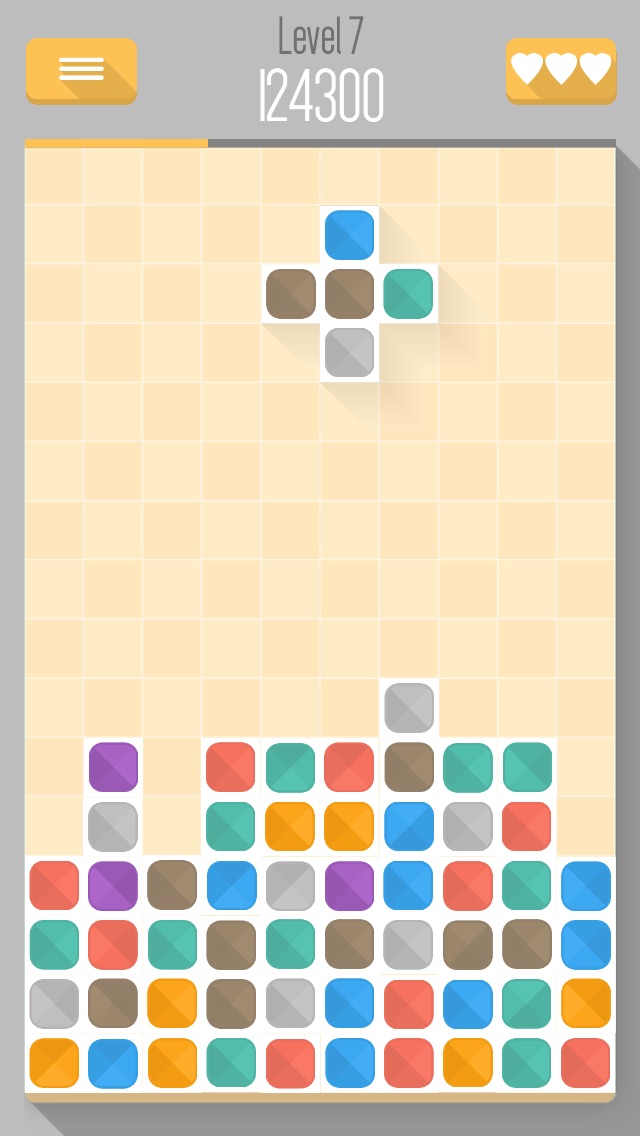This screenshot has width=640, height=1136.
Task: Tap the falling plus-shaped block piece
Action: click(x=349, y=293)
